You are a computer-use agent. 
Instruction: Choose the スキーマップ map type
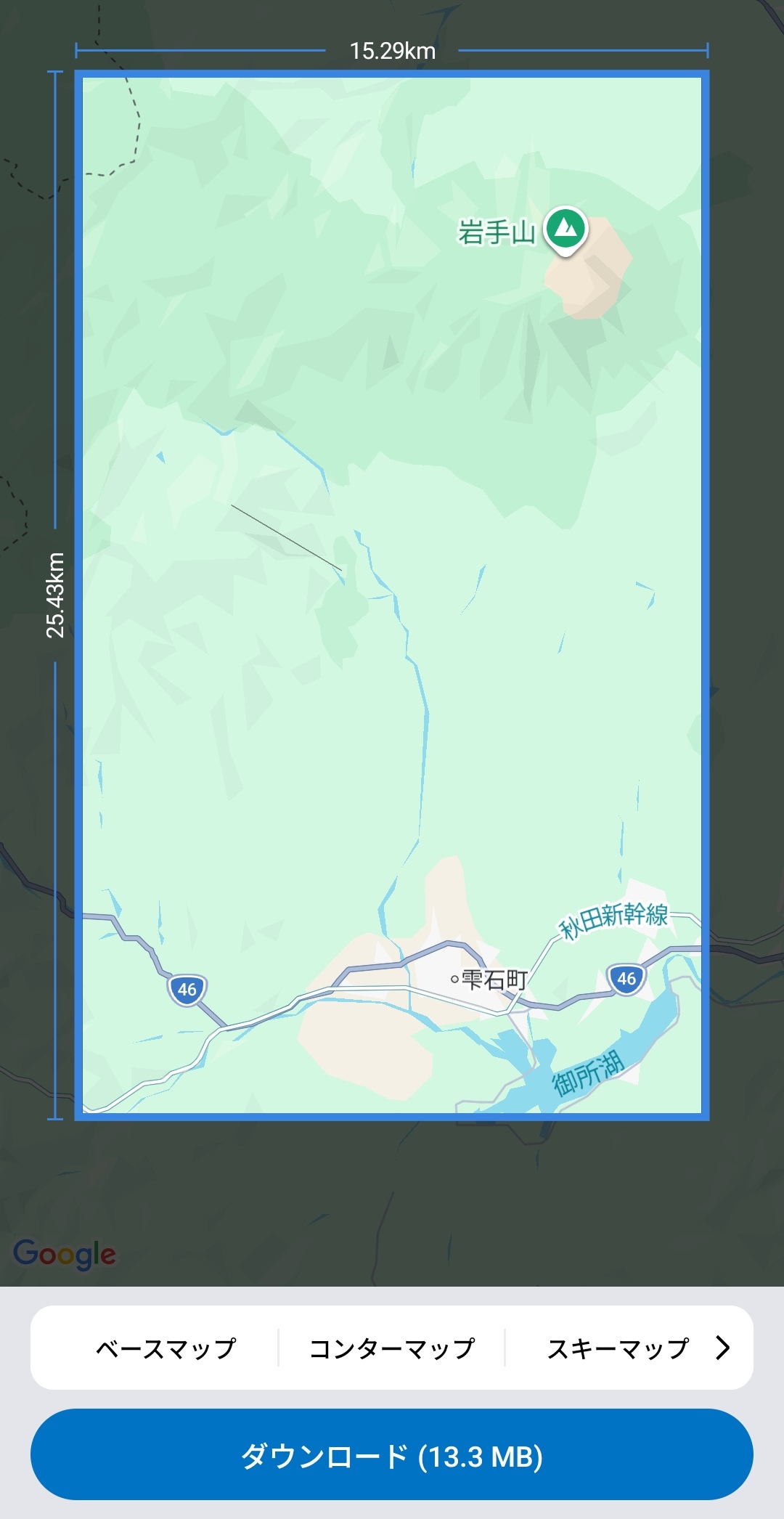(617, 1348)
